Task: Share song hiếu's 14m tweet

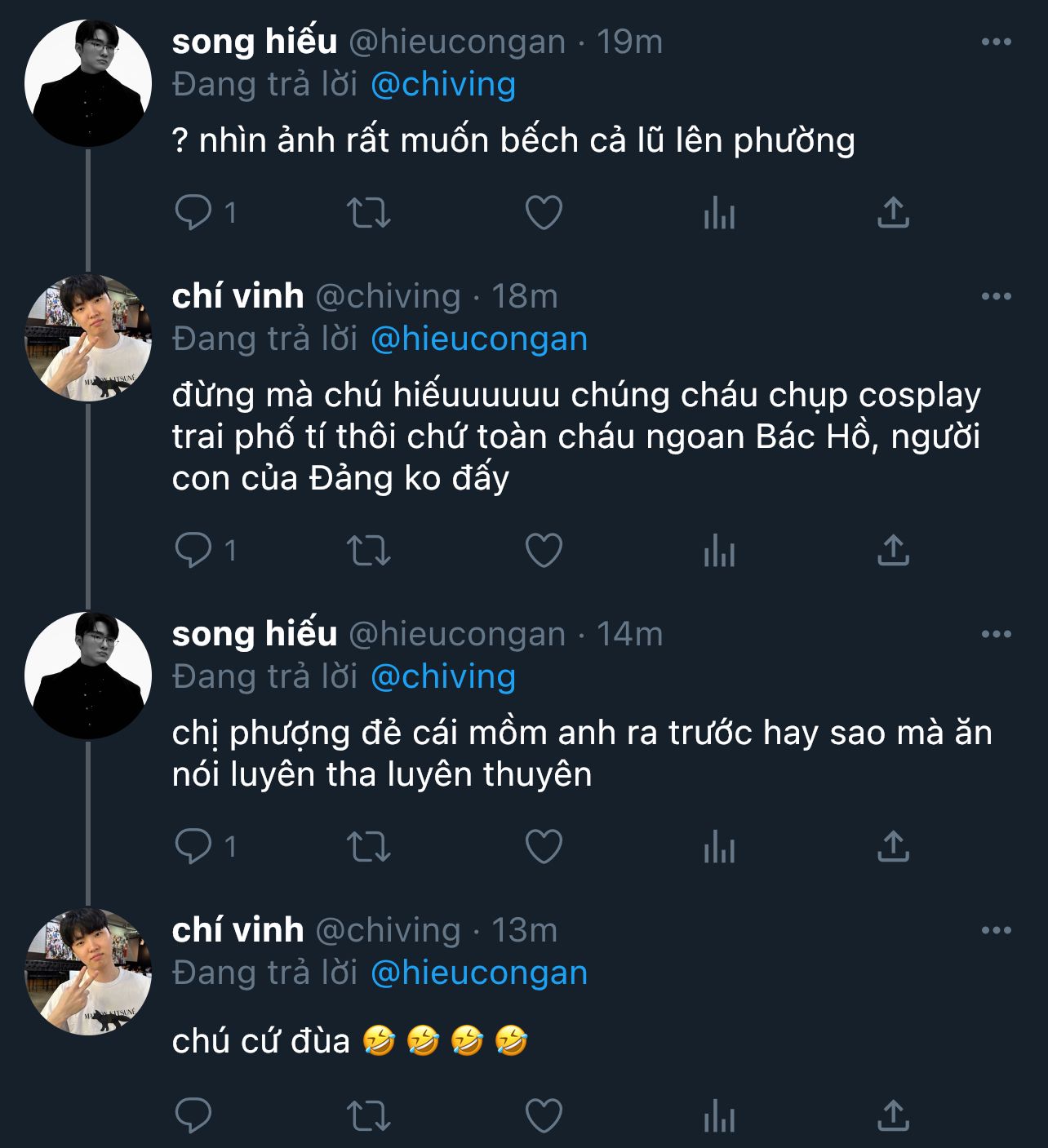Action: (893, 846)
